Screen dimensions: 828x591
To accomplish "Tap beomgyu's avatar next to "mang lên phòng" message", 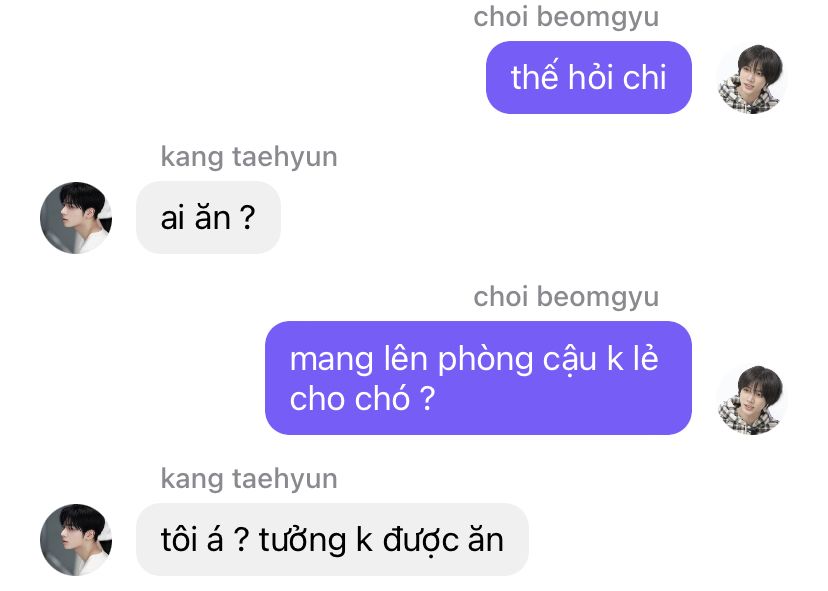I will (752, 400).
